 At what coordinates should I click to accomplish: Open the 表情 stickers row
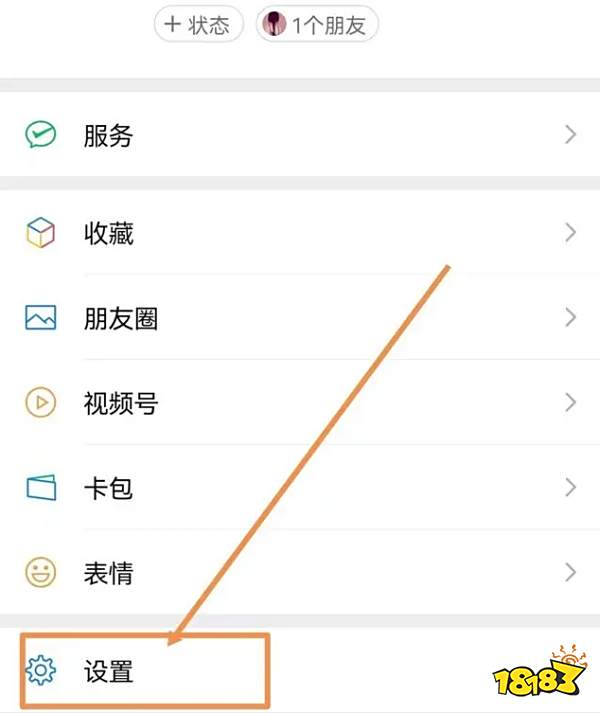pos(300,573)
